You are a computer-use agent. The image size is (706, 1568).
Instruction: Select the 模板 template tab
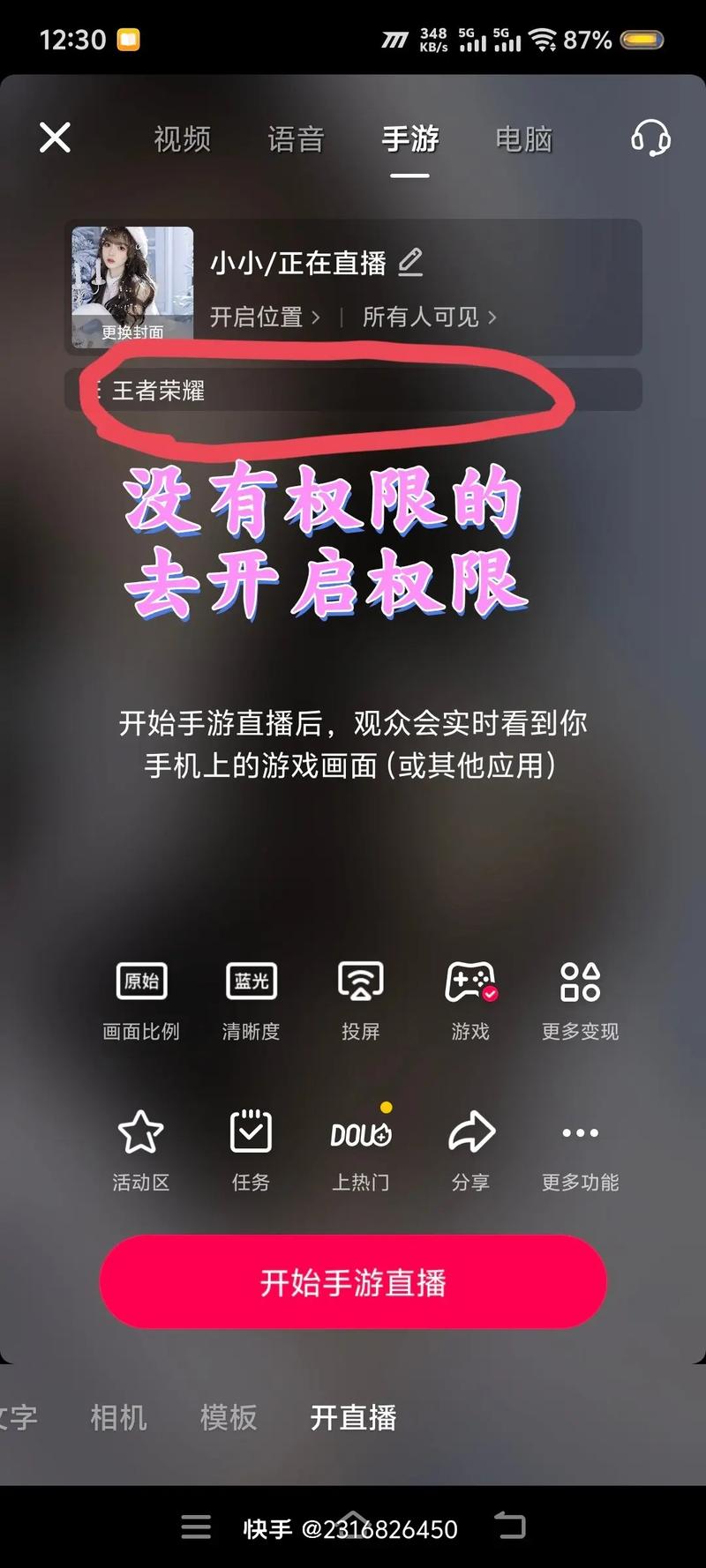click(x=228, y=1418)
